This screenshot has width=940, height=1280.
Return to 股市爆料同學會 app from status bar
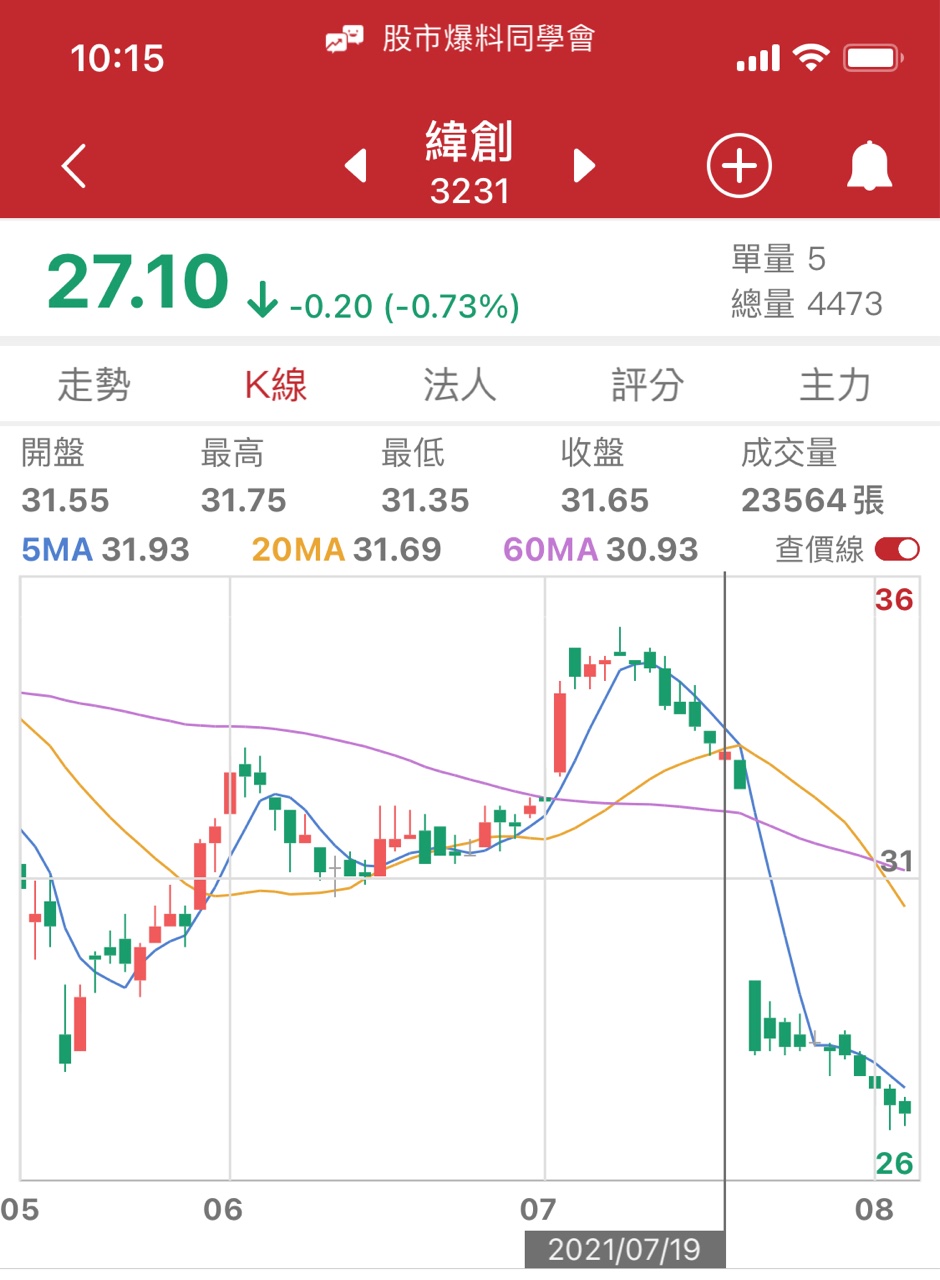point(460,40)
